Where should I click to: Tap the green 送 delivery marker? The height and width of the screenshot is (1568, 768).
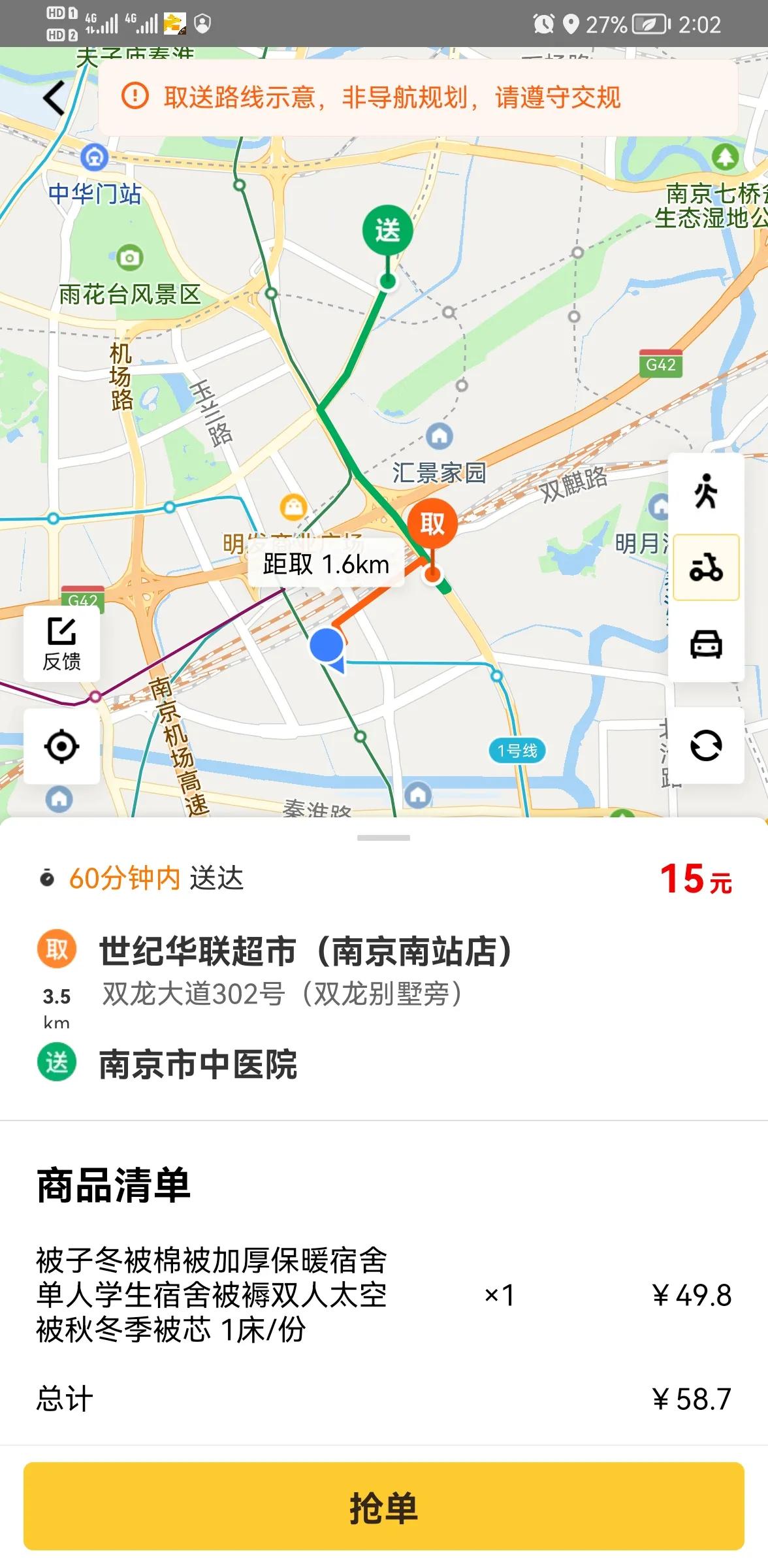tap(387, 230)
